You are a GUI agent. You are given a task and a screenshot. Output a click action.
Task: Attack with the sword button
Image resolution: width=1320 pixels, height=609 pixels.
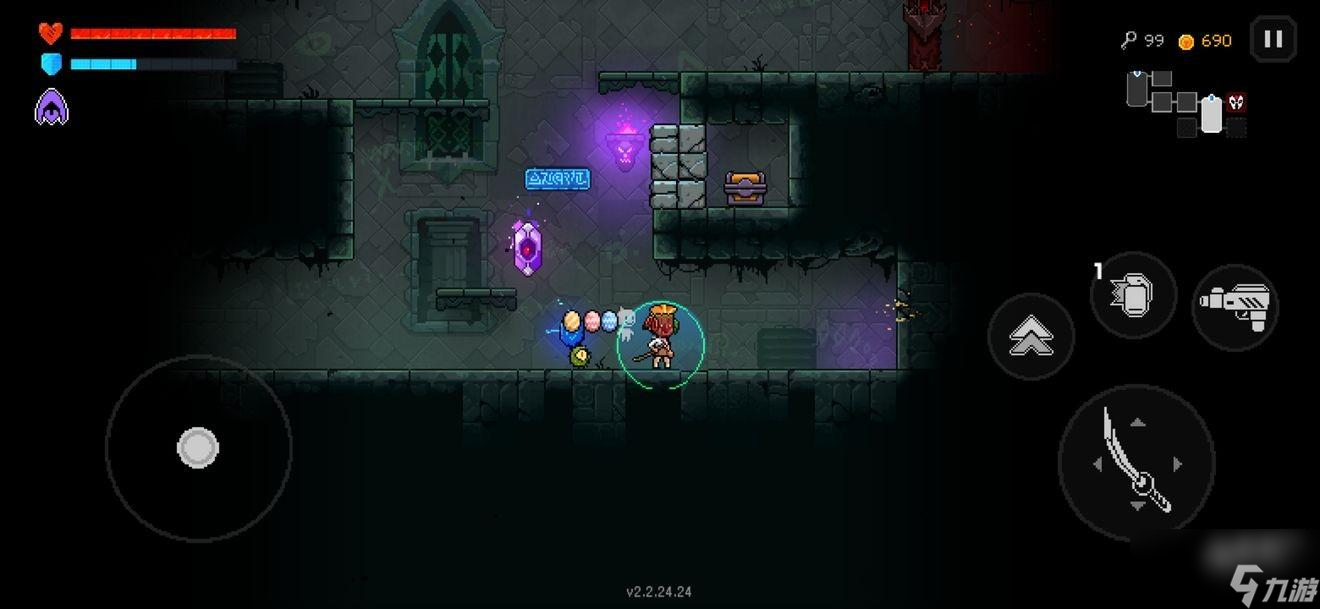tap(1136, 462)
